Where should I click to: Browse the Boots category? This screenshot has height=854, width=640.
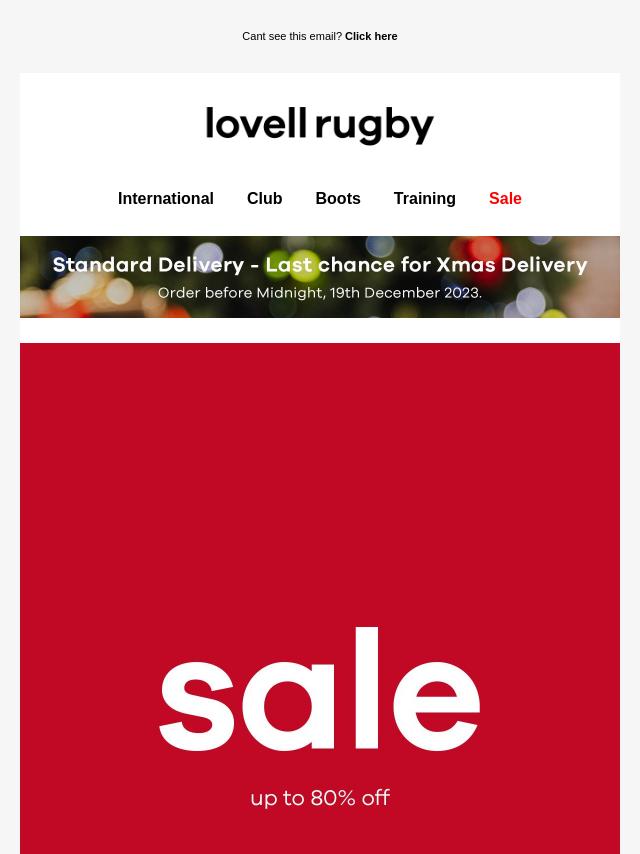[337, 198]
